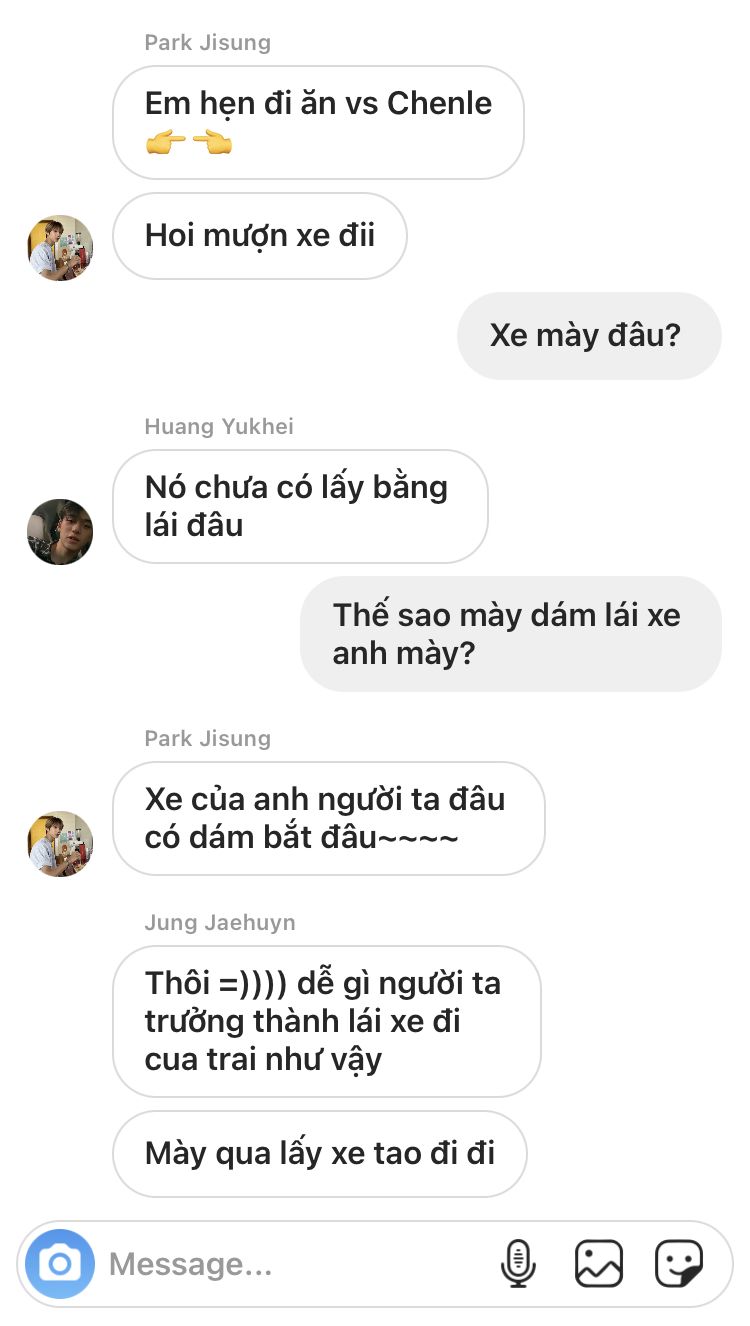Open the camera from the message bar
This screenshot has height=1326, width=750.
pyautogui.click(x=60, y=1264)
